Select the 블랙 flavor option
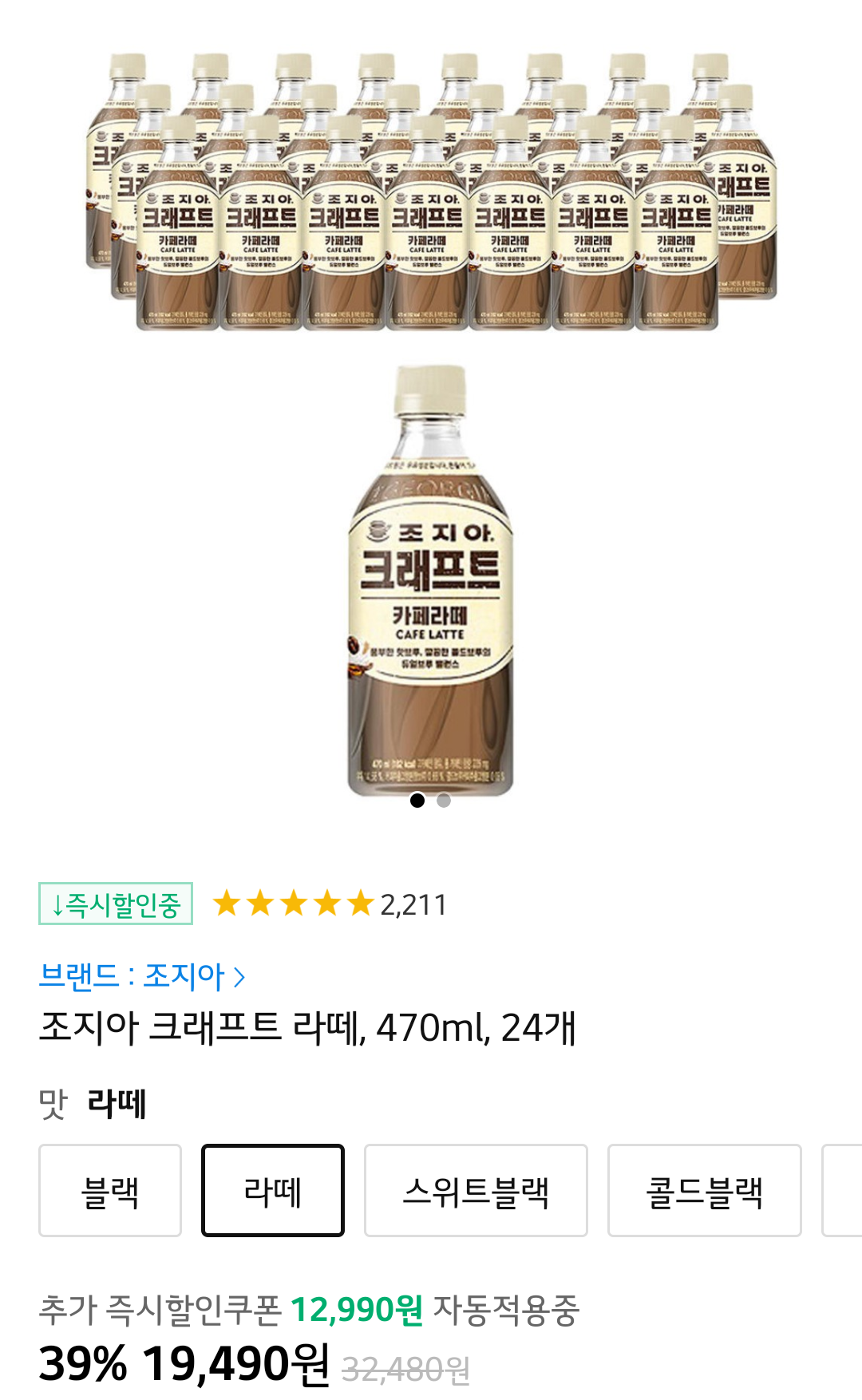 110,1190
